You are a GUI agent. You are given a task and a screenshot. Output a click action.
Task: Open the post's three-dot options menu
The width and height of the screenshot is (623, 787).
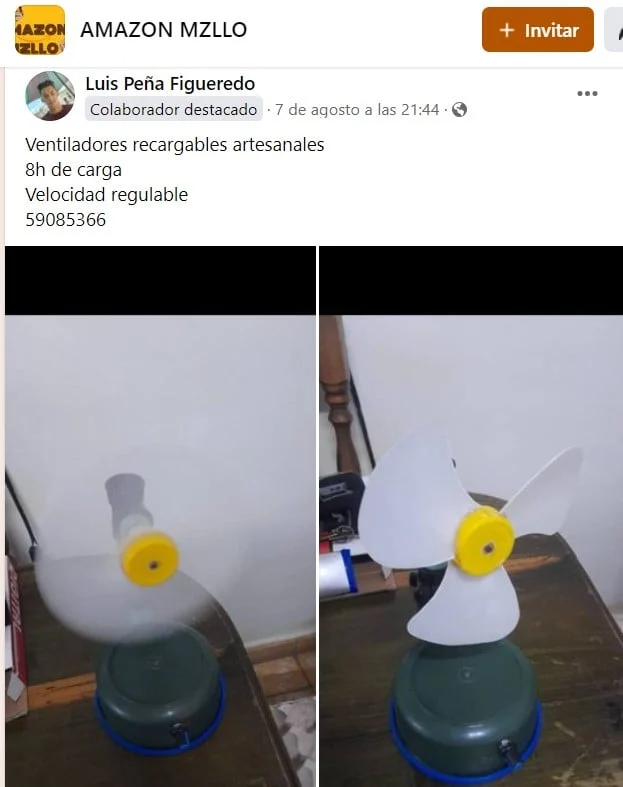point(587,94)
